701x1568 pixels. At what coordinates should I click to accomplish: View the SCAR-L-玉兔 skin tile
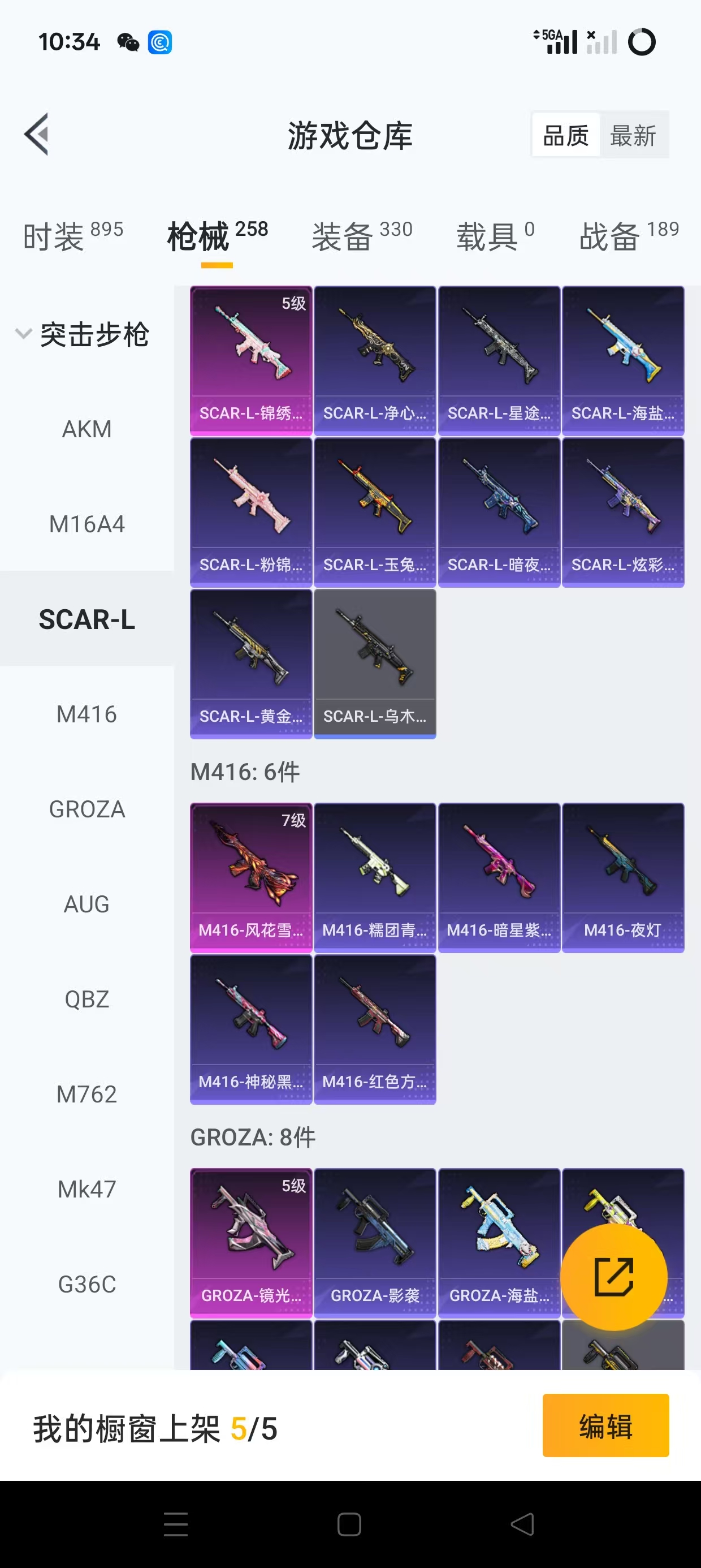375,511
